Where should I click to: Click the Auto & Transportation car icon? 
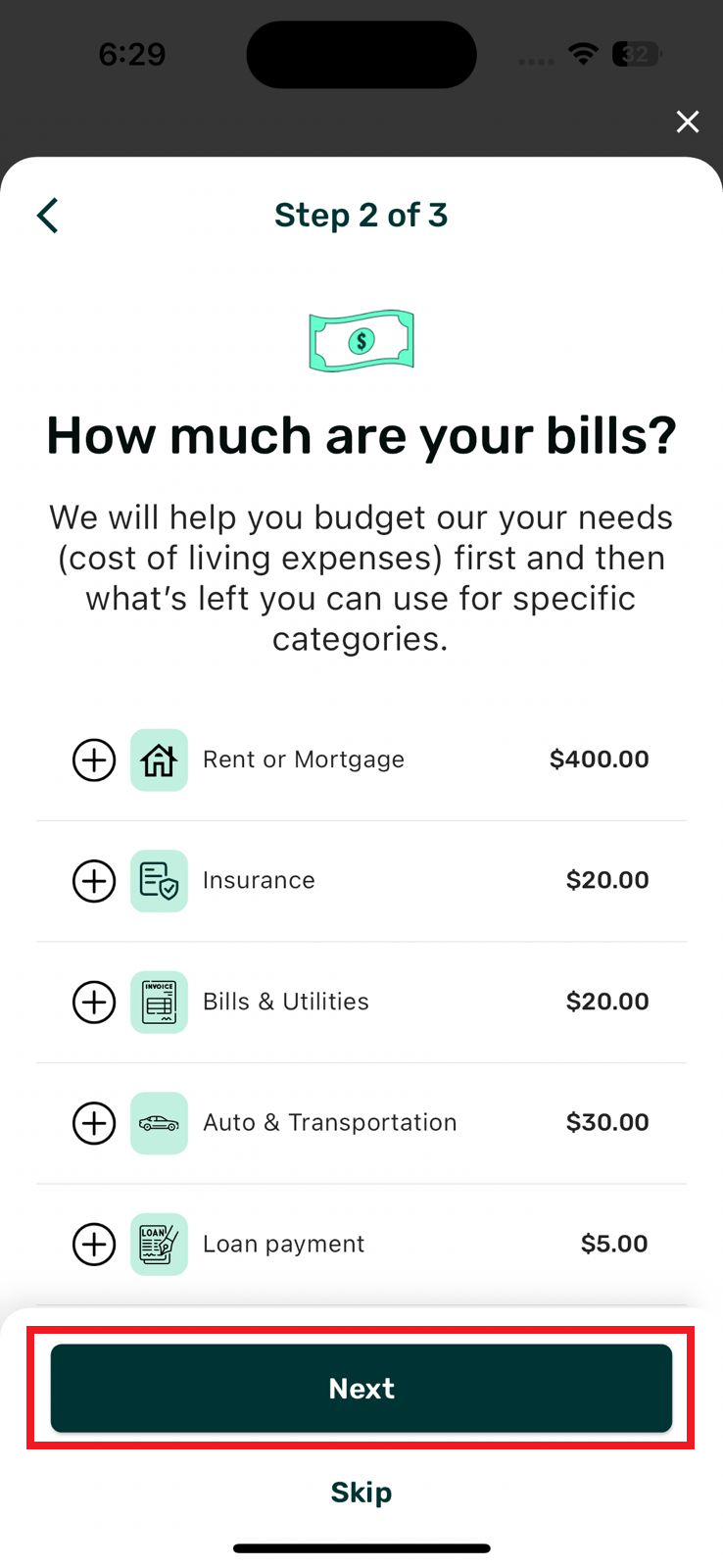pos(159,1123)
